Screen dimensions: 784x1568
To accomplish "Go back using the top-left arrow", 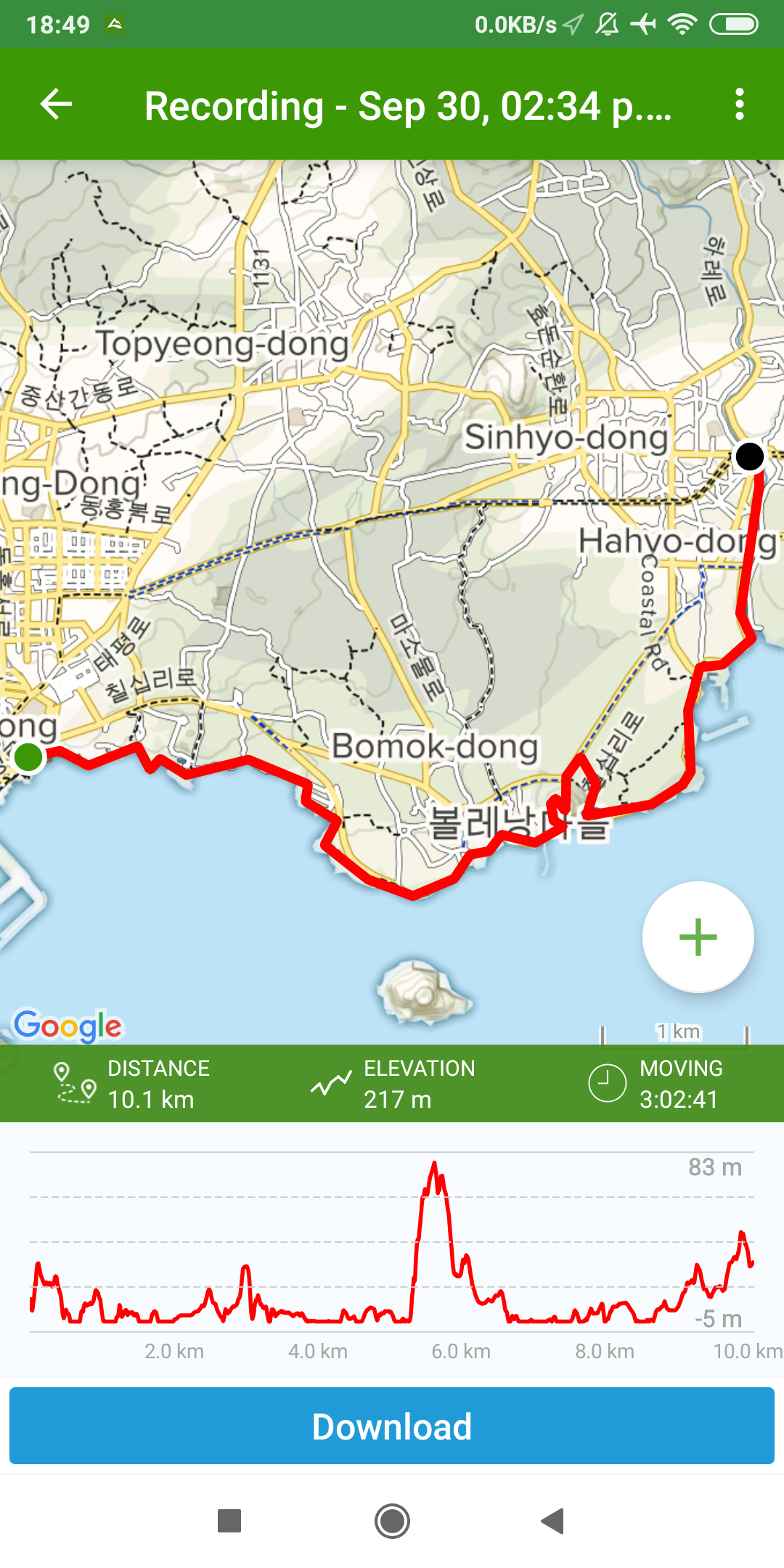I will point(56,105).
